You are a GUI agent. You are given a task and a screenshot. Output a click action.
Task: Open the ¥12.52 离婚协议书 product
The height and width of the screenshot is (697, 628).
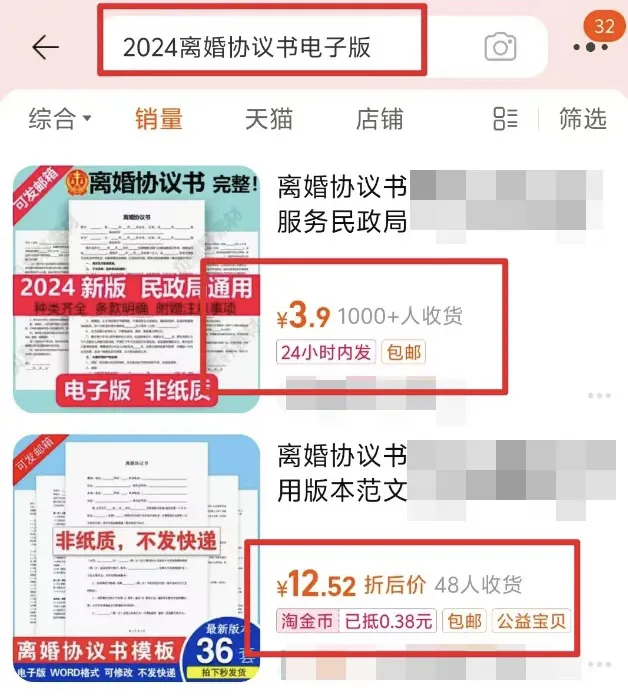[x=342, y=473]
